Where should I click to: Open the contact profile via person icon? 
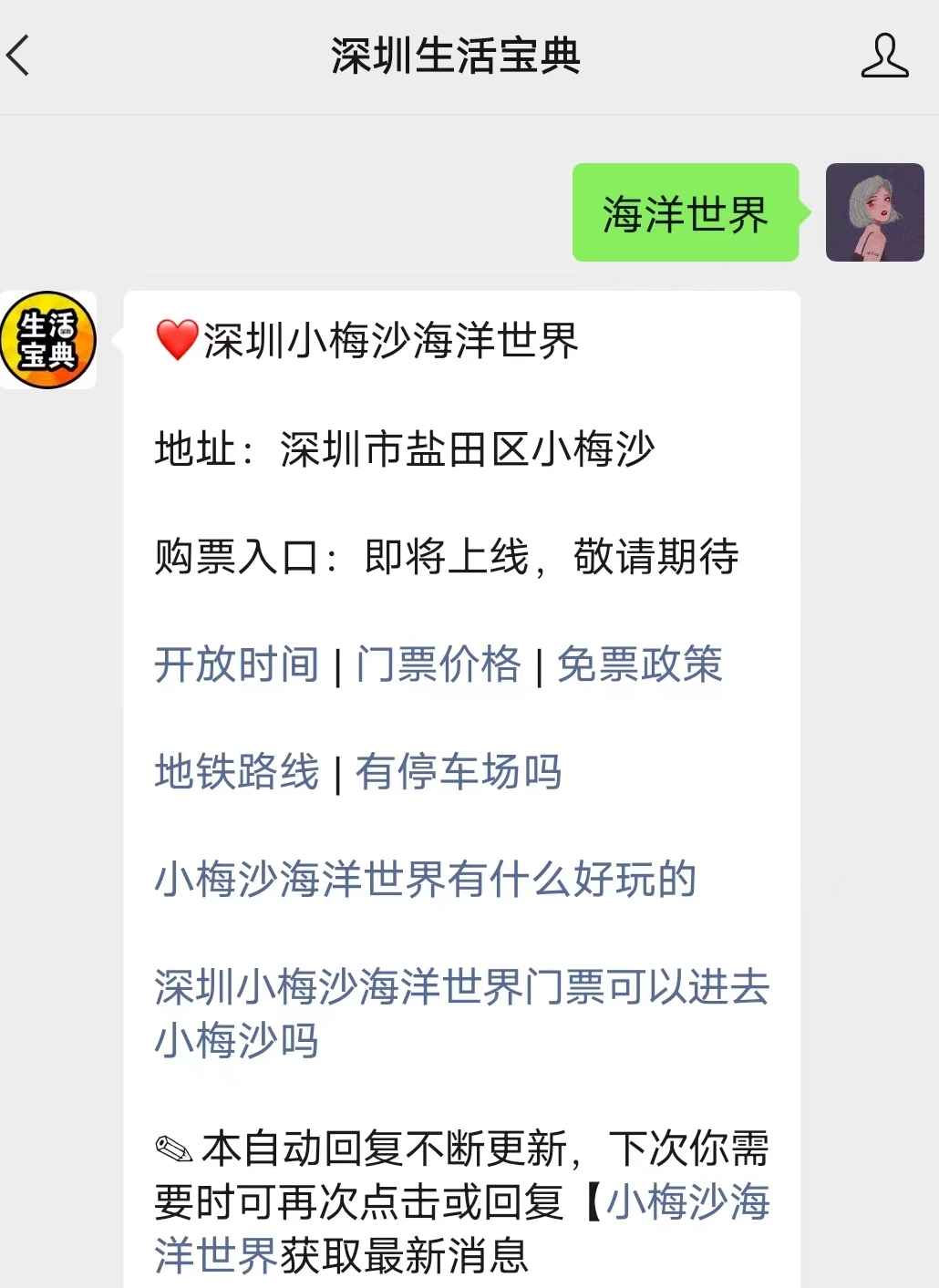[883, 55]
